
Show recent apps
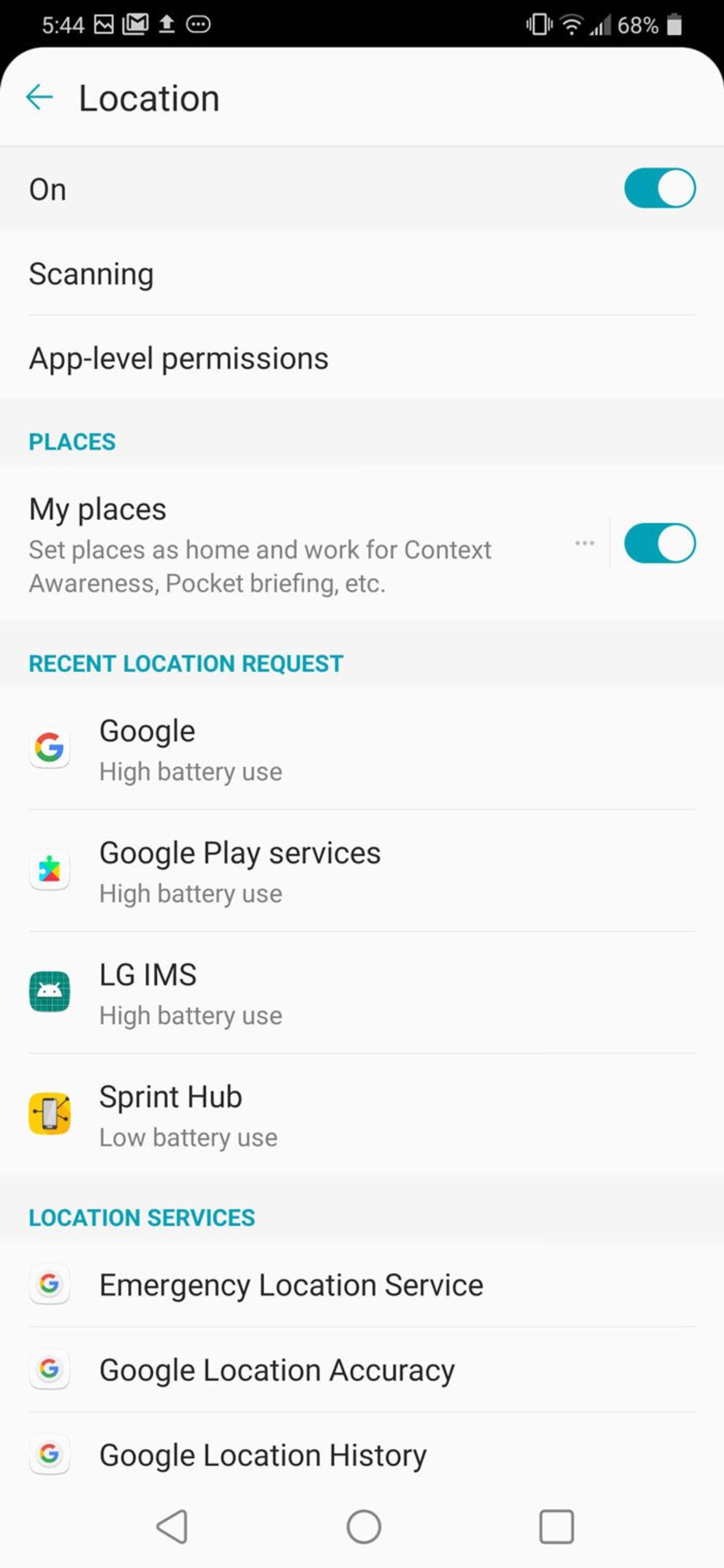click(556, 1527)
